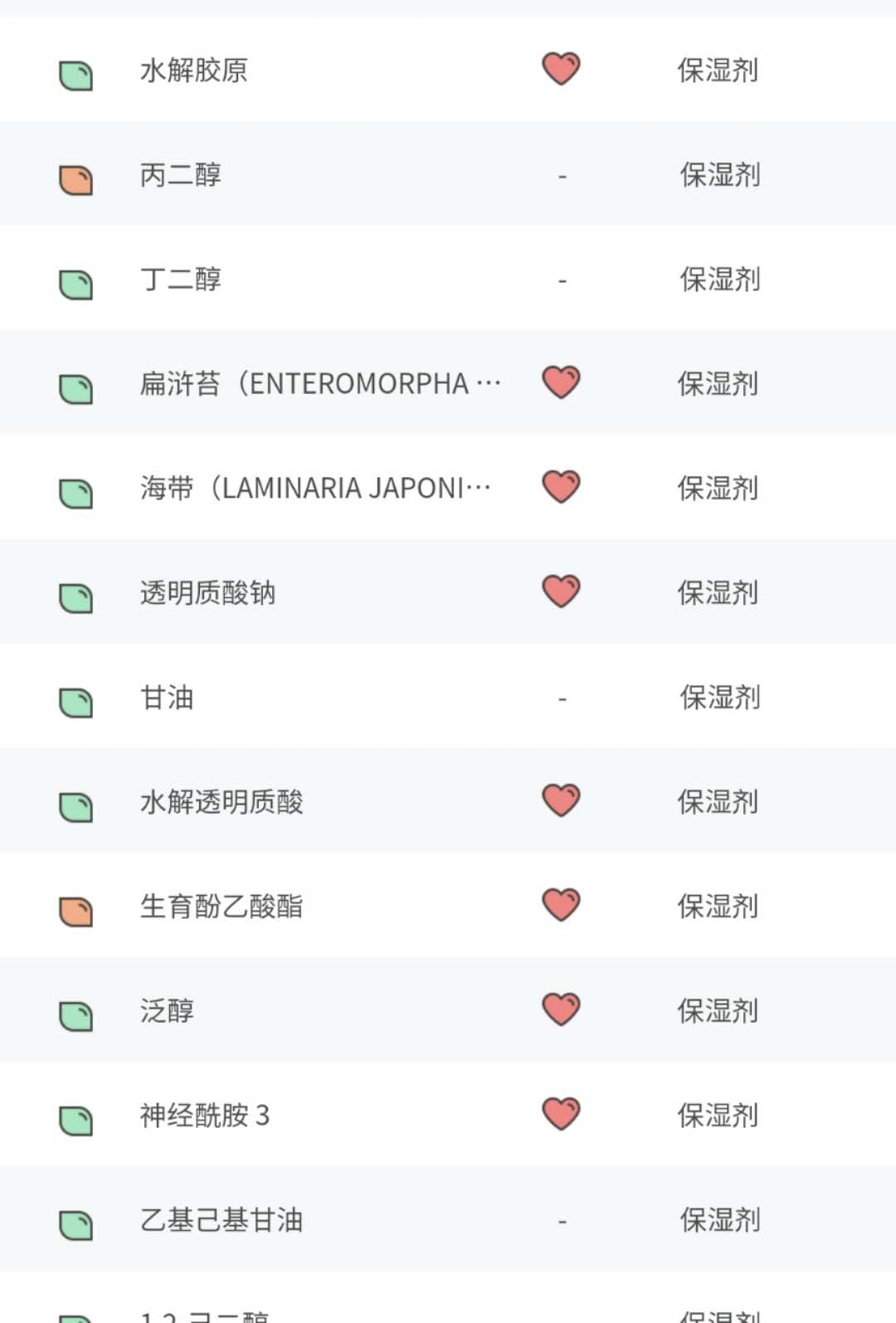Tap the 乙基己基甘油 ingredient row
Image resolution: width=896 pixels, height=1323 pixels.
222,1220
